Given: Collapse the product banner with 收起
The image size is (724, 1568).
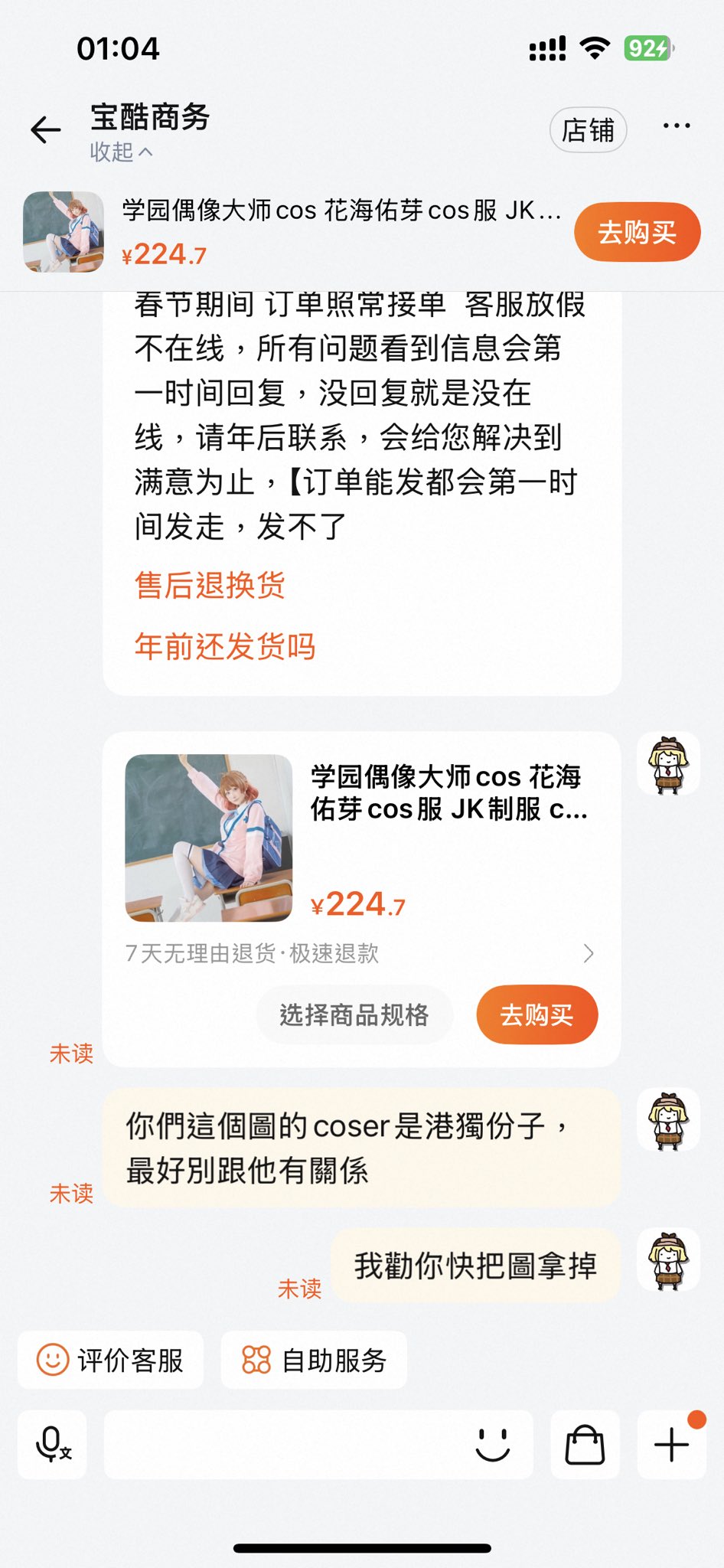Looking at the screenshot, I should (122, 152).
